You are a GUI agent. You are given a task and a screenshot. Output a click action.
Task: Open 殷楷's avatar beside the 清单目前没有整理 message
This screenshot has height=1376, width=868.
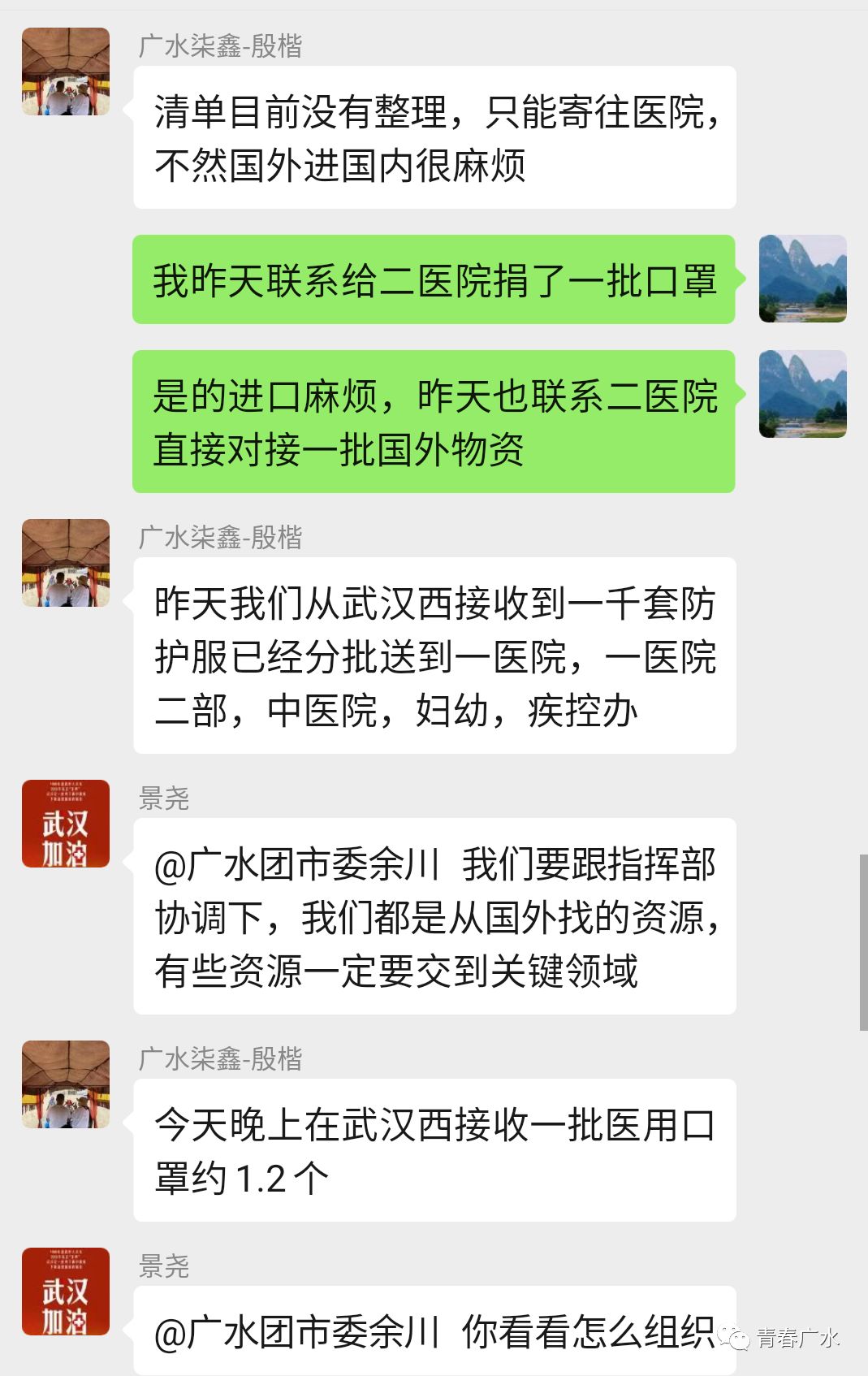(x=65, y=71)
